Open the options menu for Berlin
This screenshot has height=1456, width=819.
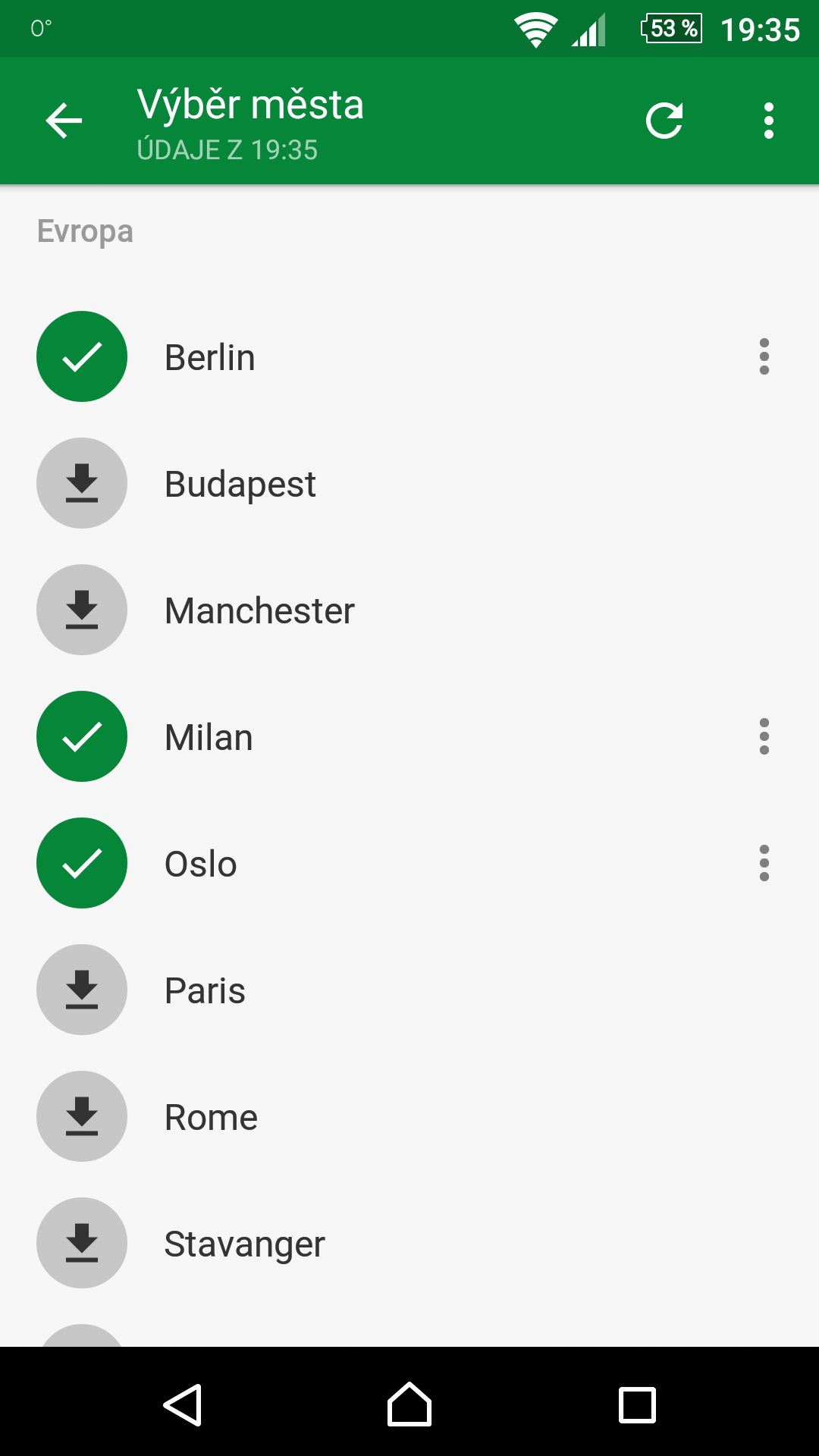764,356
